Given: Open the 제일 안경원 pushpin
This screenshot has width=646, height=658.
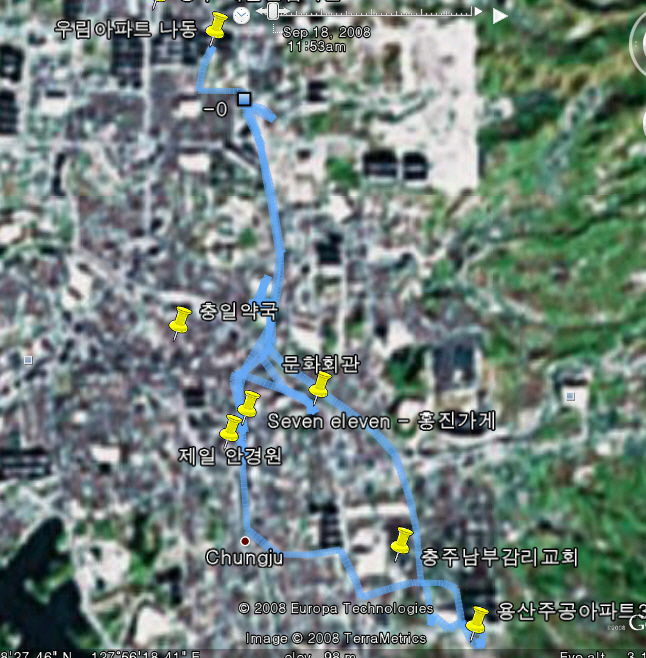Looking at the screenshot, I should (230, 430).
